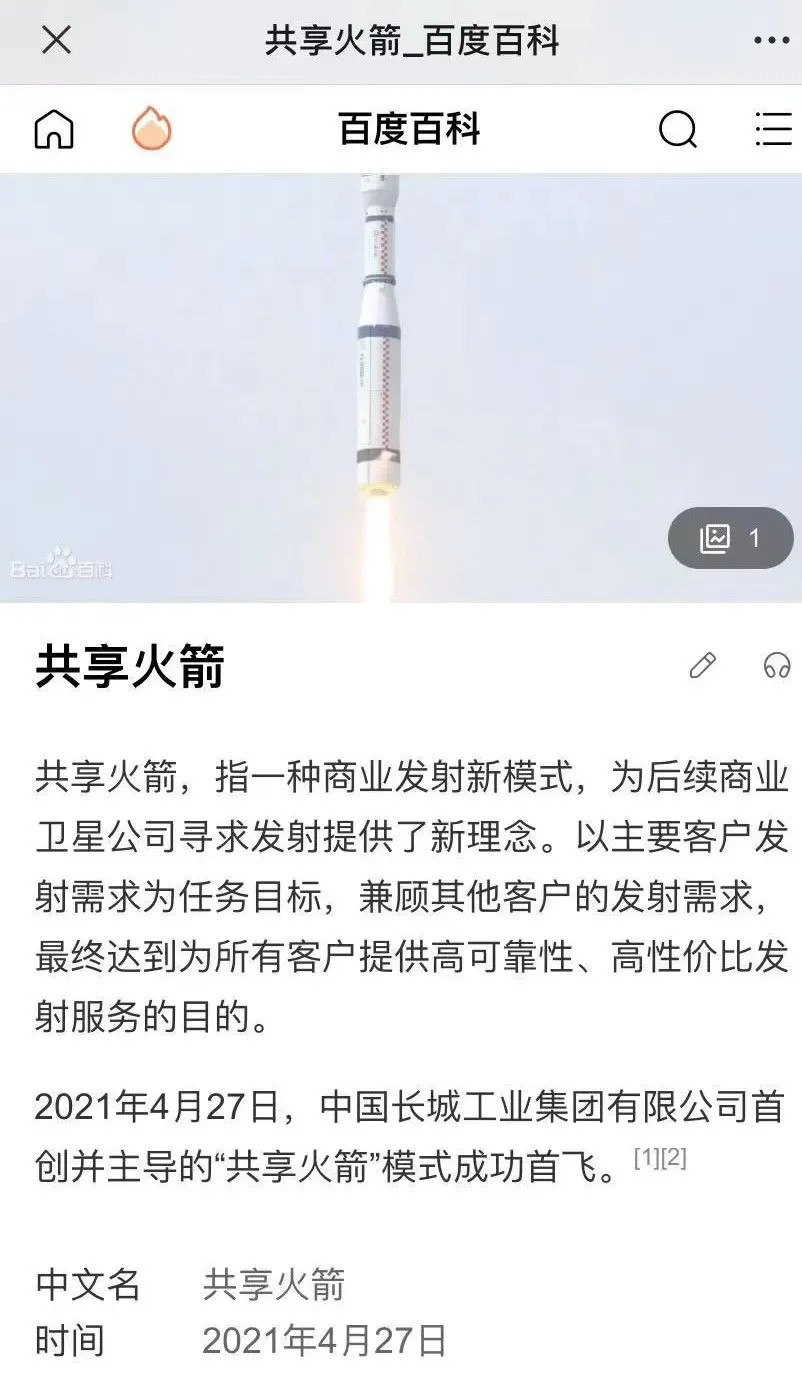
Task: Listen to the 共享火箭 entry audio
Action: click(x=776, y=666)
